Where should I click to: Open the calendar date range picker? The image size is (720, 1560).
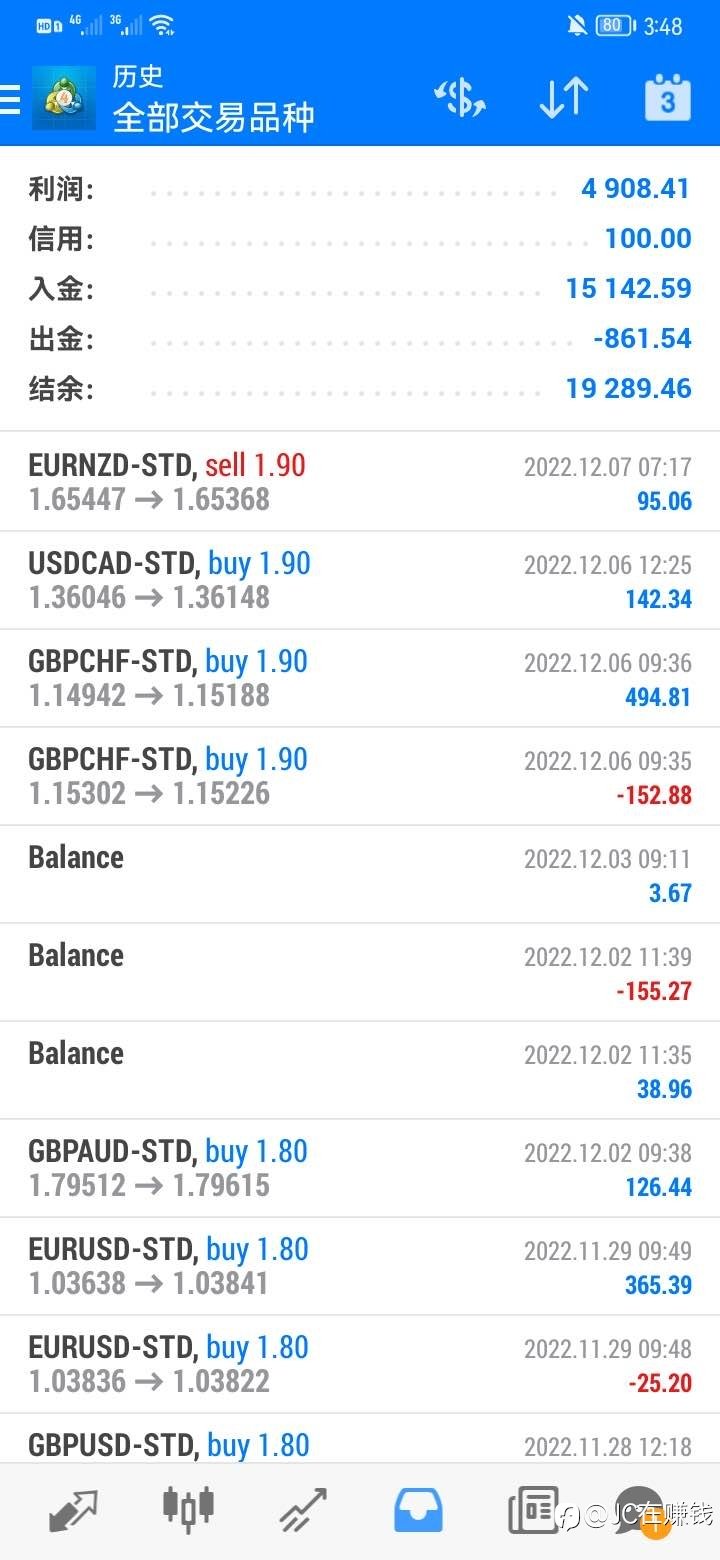[x=667, y=98]
